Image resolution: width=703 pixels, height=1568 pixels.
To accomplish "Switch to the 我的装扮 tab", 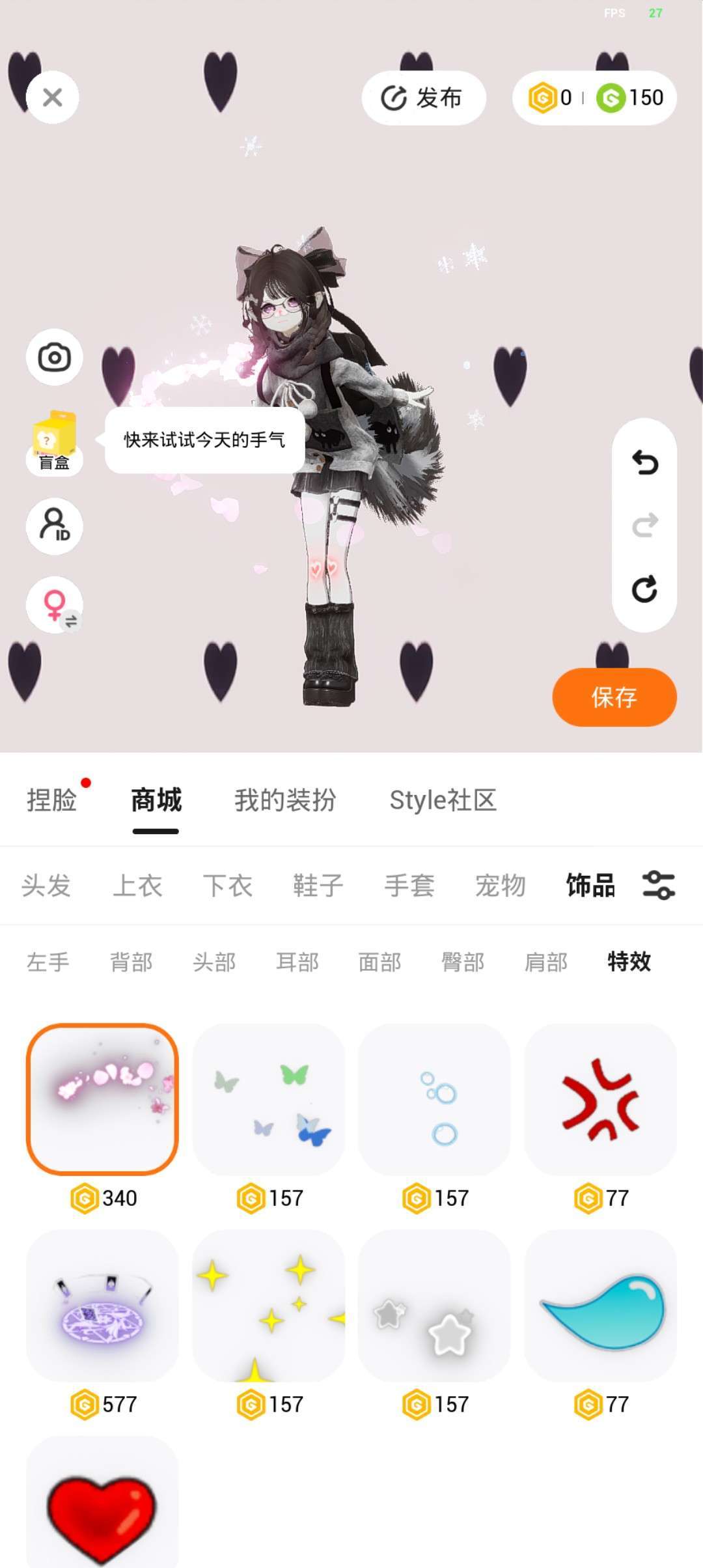I will [285, 800].
